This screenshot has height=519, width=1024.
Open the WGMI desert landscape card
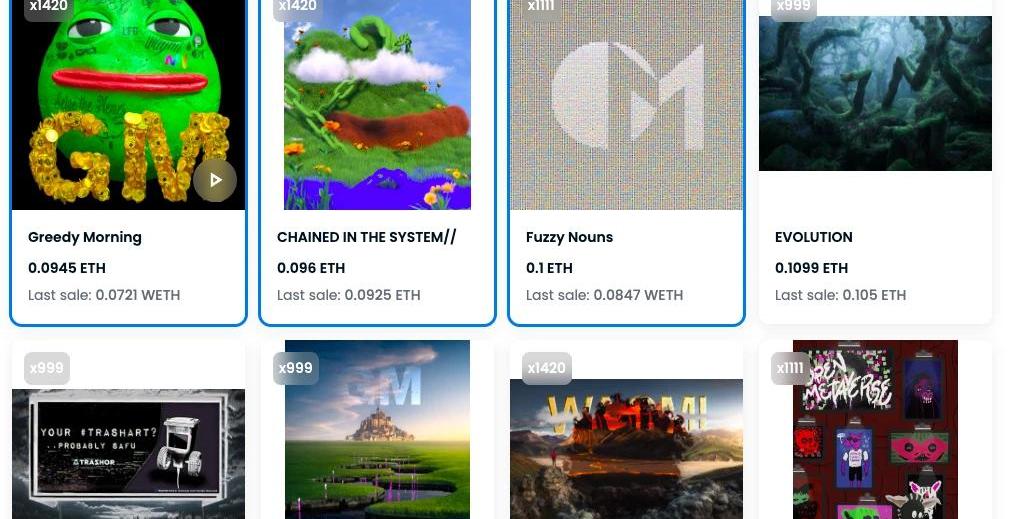pyautogui.click(x=626, y=450)
